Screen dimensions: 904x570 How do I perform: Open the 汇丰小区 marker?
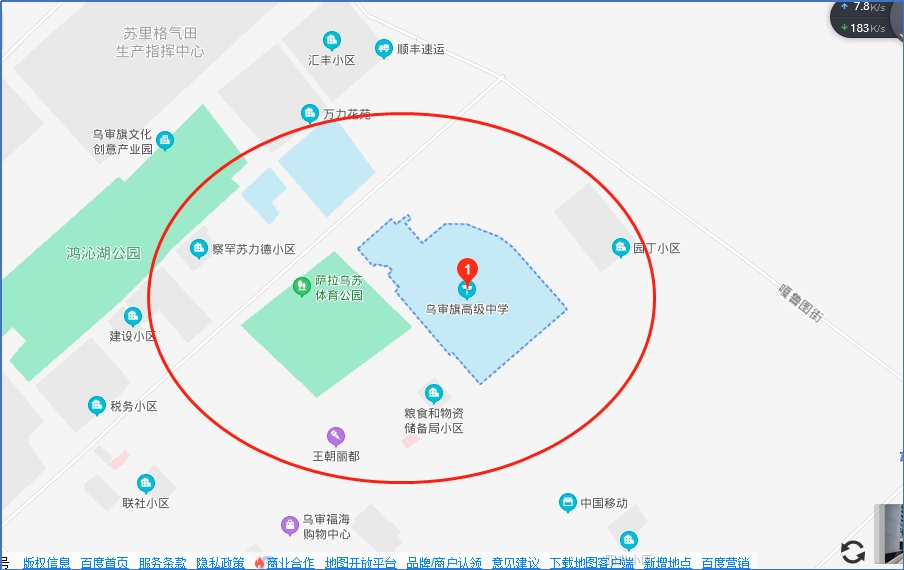coord(332,40)
